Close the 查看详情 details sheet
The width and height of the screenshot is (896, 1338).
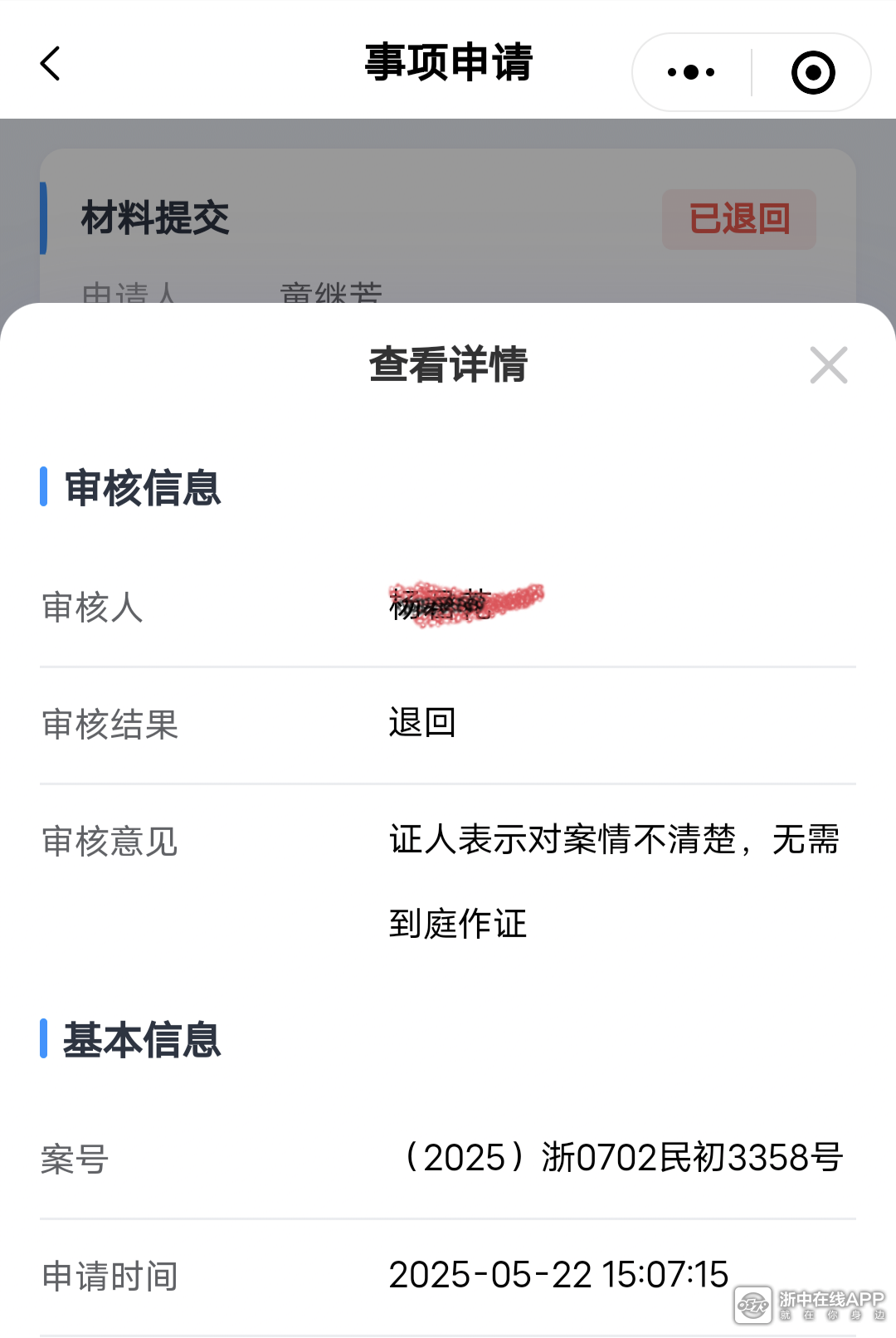(828, 365)
